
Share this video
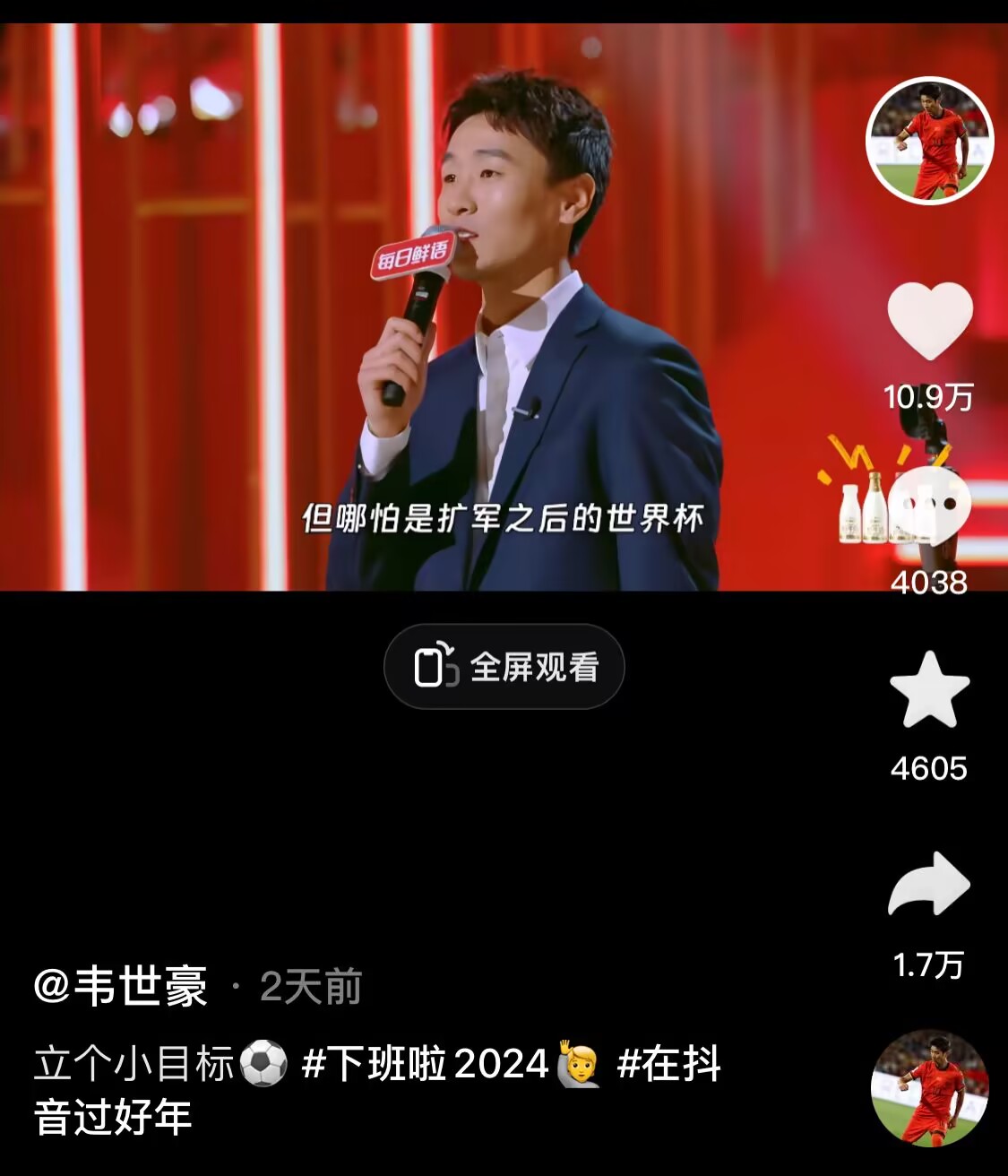click(929, 885)
